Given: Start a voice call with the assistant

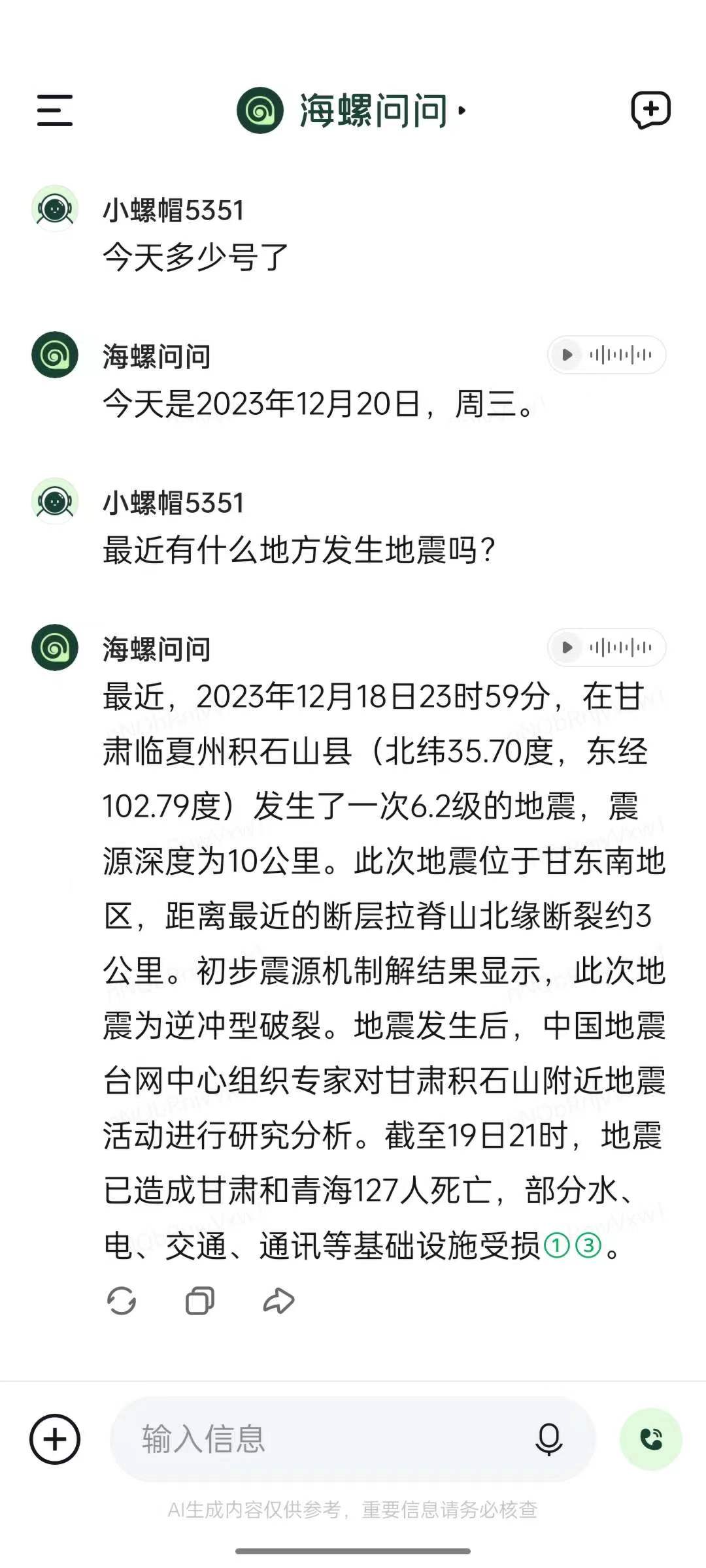Looking at the screenshot, I should point(651,1439).
